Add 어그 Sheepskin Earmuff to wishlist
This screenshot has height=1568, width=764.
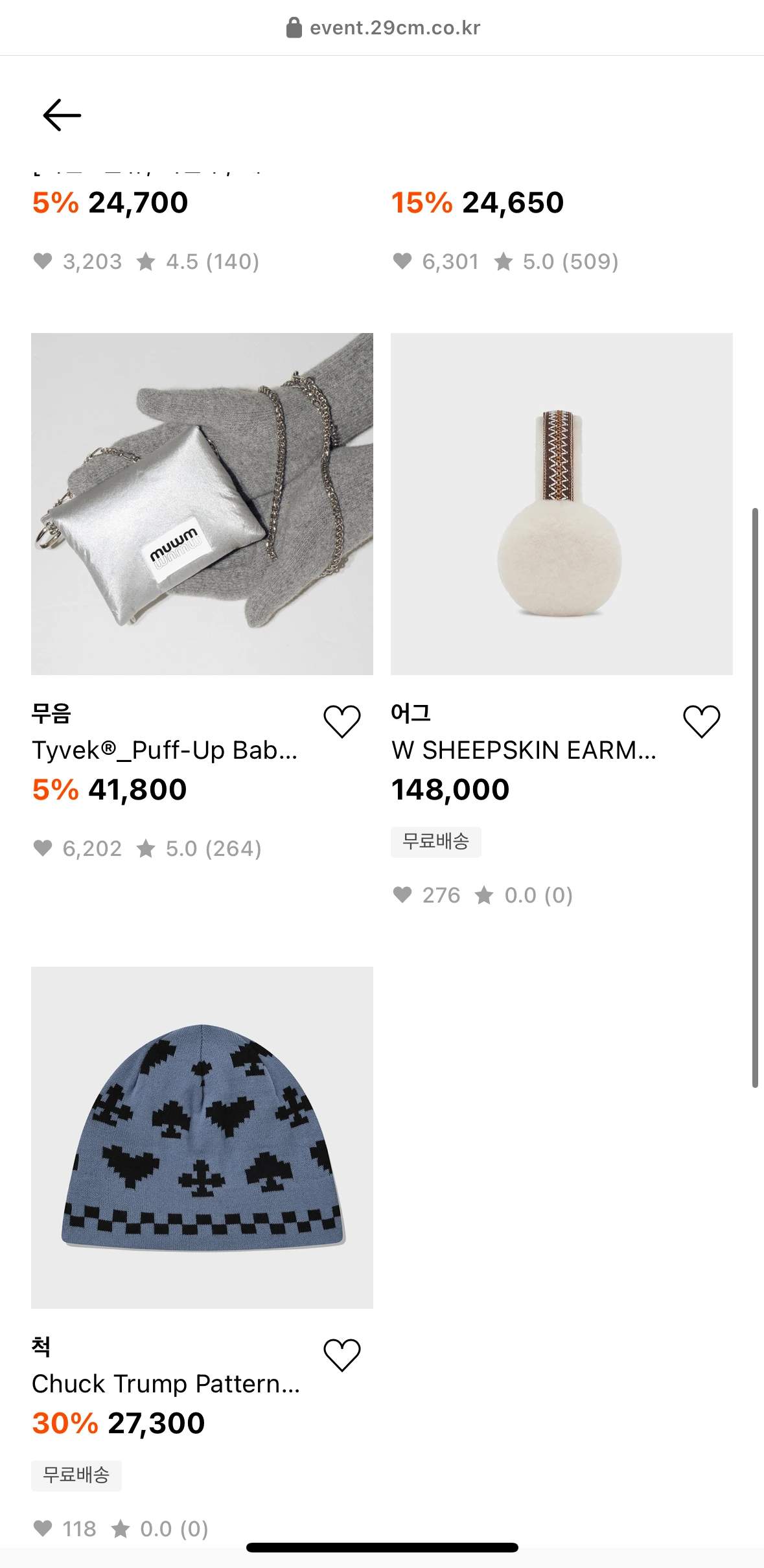click(701, 721)
